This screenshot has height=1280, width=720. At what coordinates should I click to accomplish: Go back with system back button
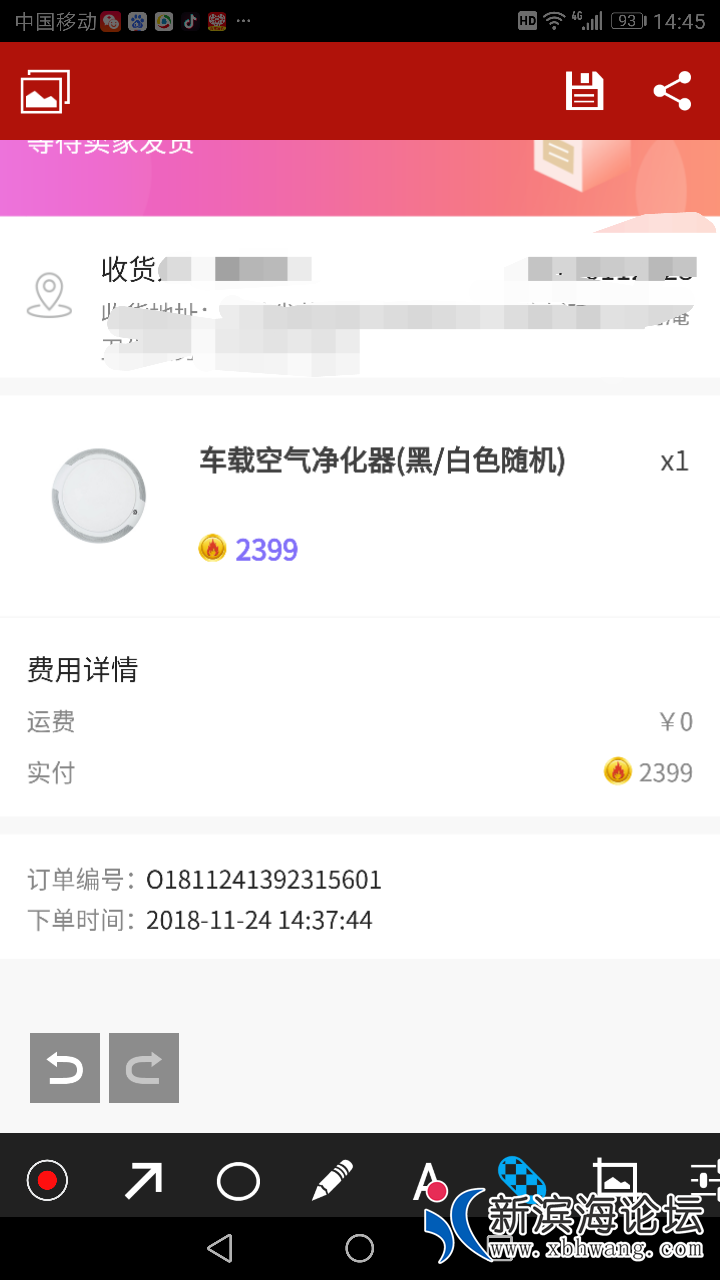coord(220,1248)
